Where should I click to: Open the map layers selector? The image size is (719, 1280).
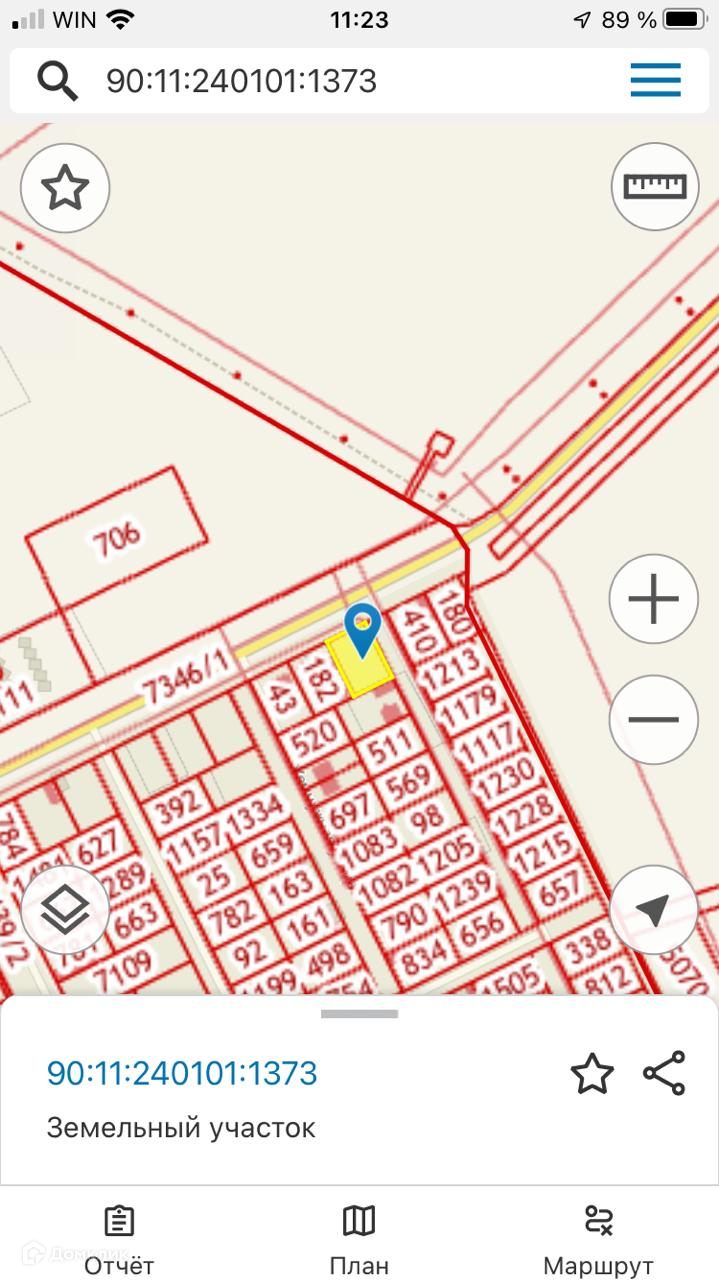[x=65, y=909]
